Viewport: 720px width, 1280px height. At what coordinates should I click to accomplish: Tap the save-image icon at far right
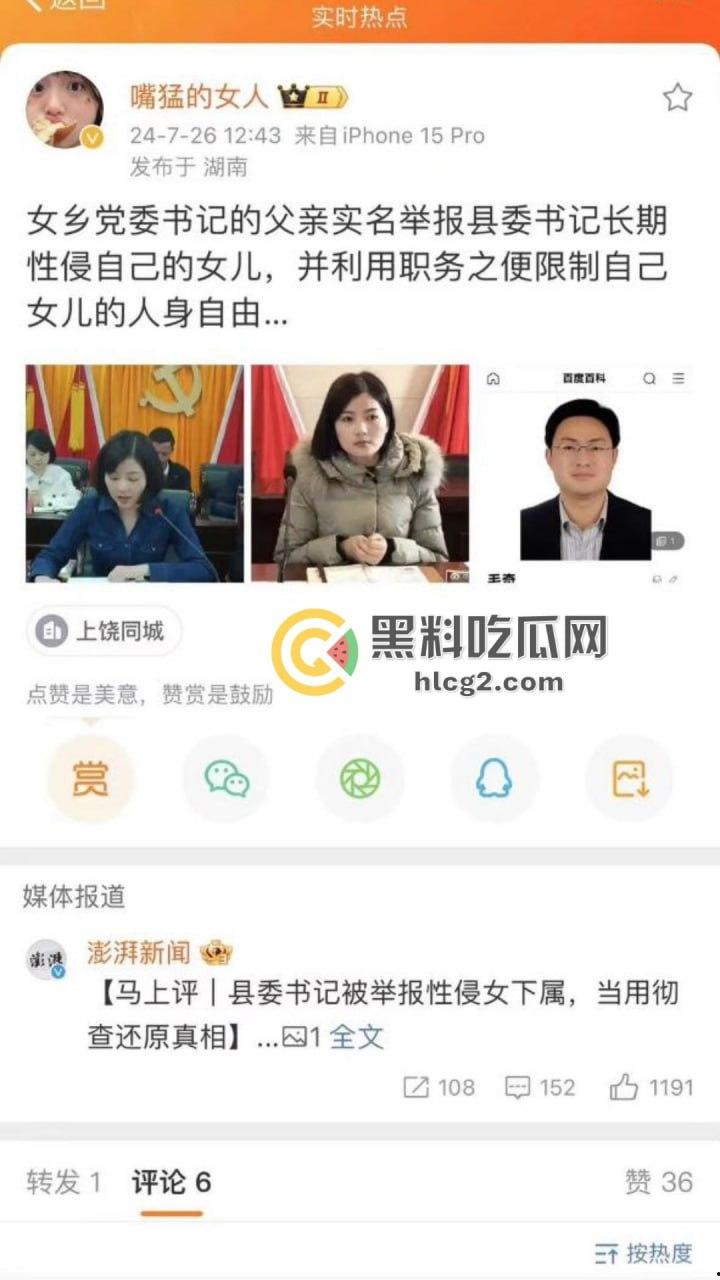[x=629, y=778]
